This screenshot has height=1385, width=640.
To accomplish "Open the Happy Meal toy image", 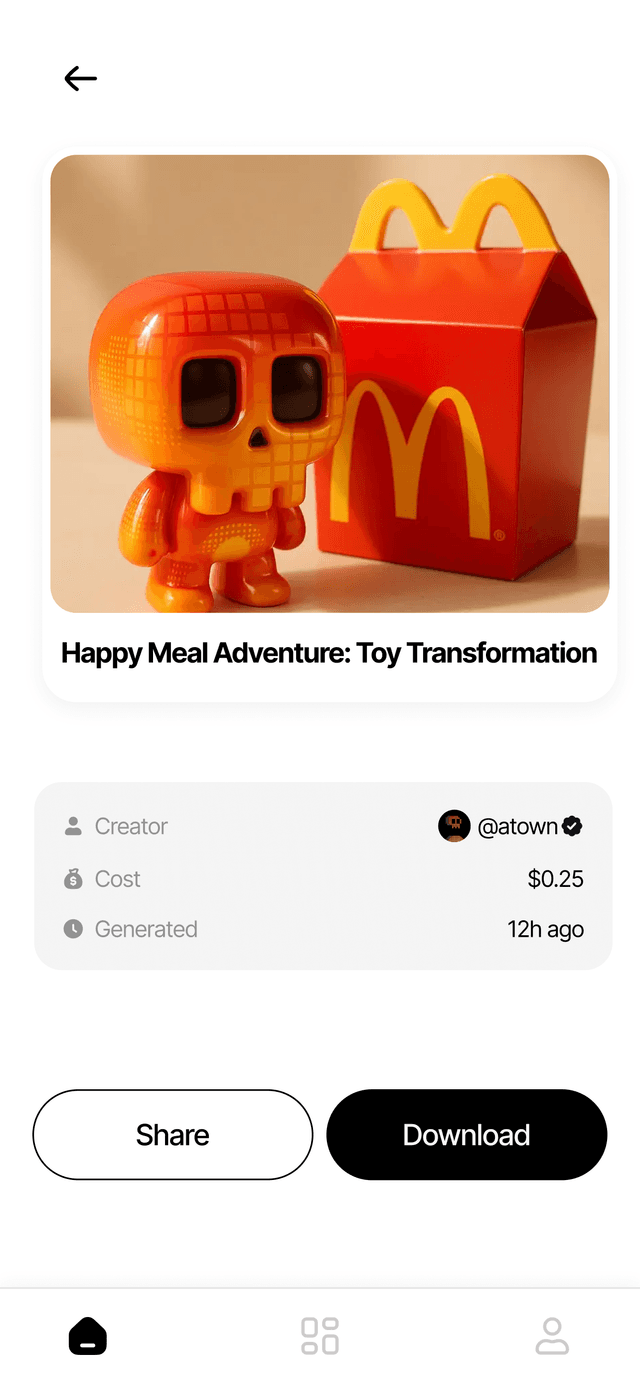I will click(330, 383).
